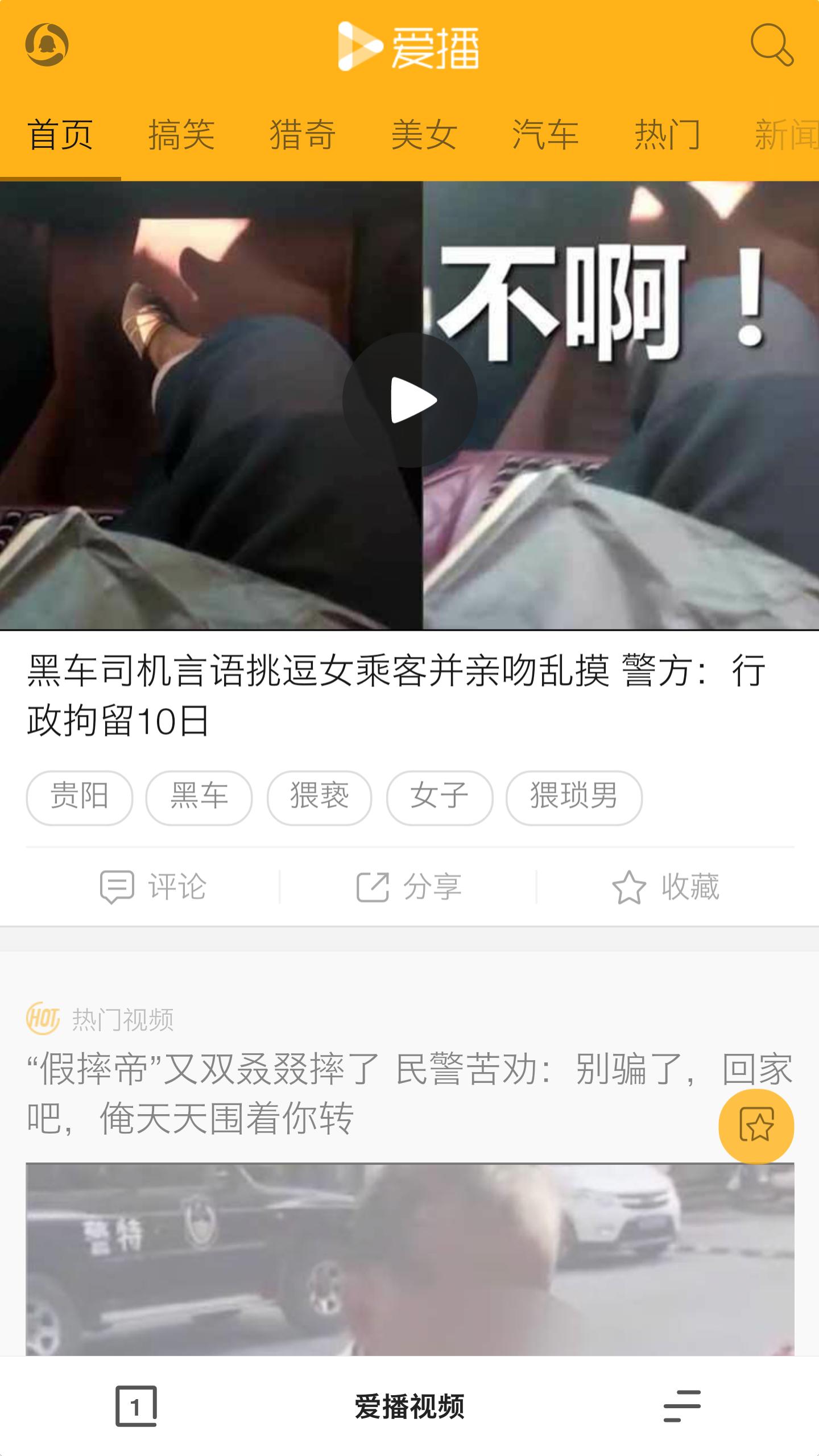Play the top video
The width and height of the screenshot is (819, 1456).
pos(409,400)
